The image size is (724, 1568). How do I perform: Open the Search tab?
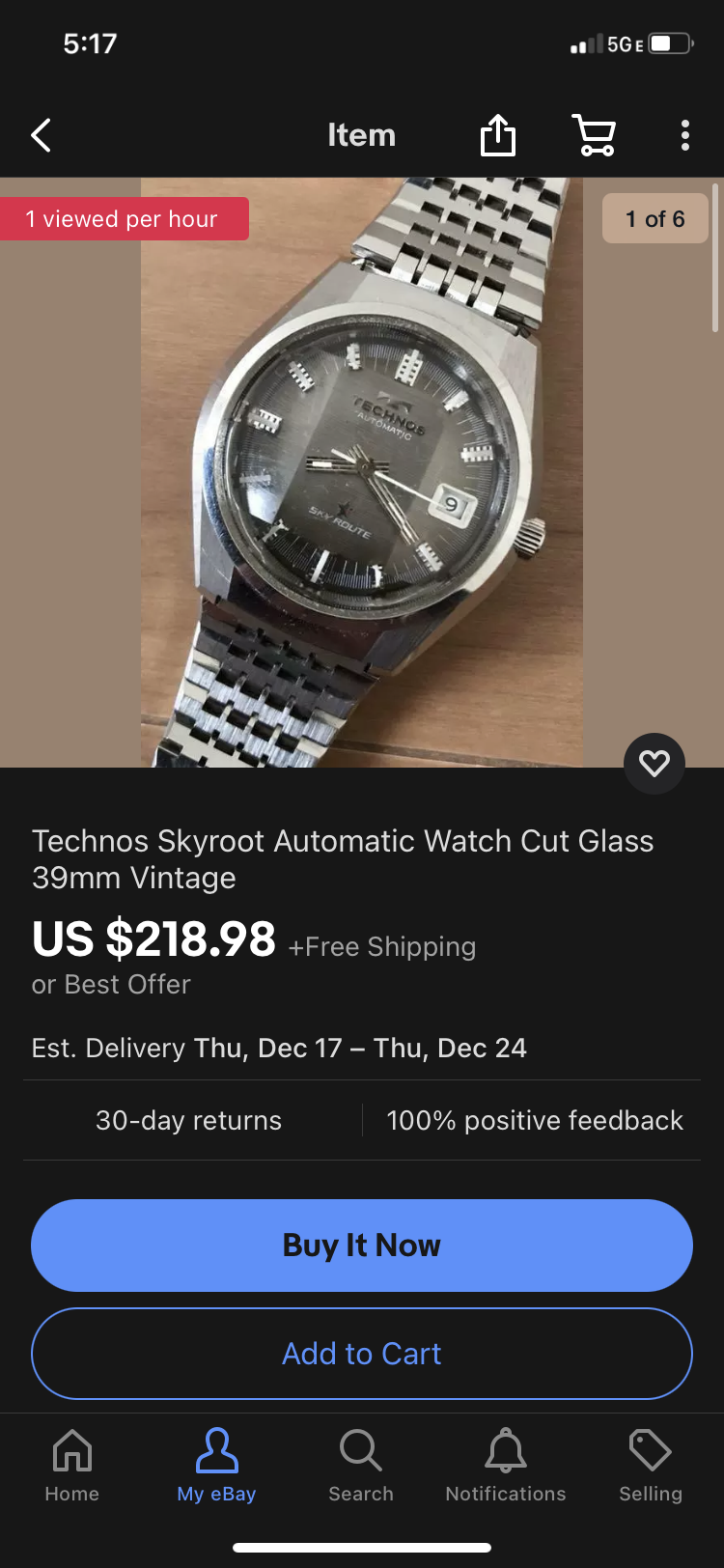click(361, 1466)
